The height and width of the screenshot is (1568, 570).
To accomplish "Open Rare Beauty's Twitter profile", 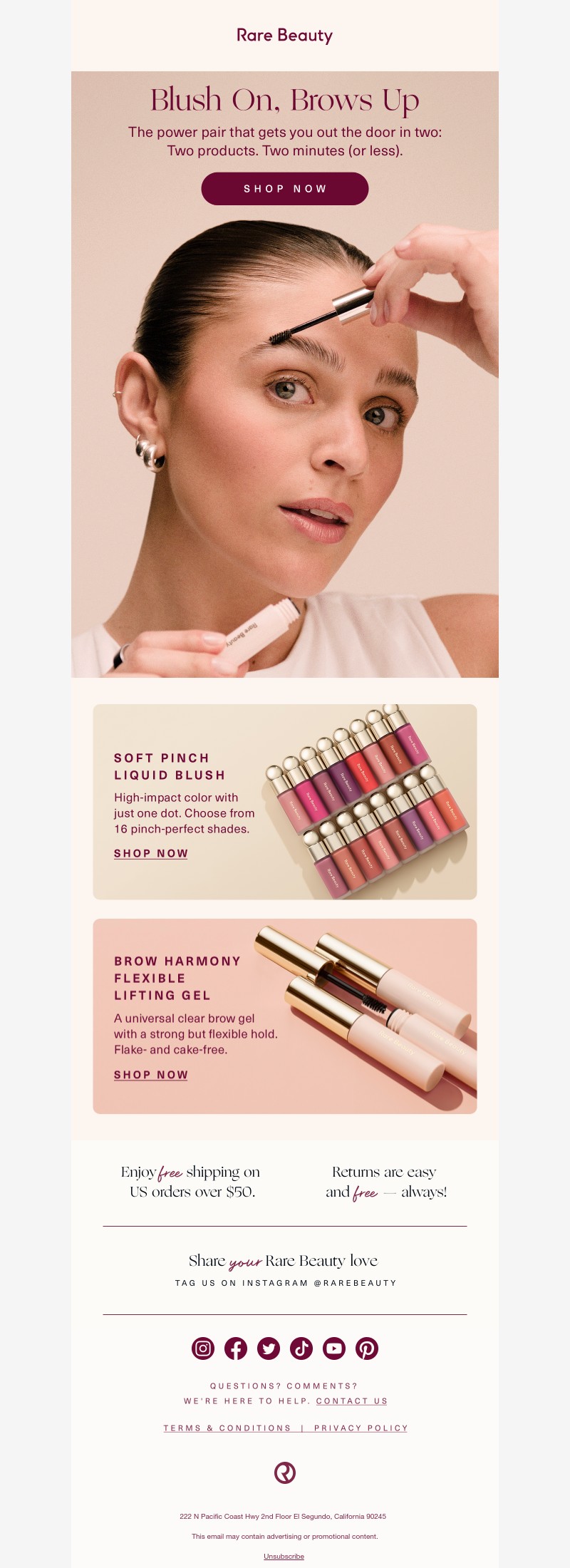I will pos(269,1348).
